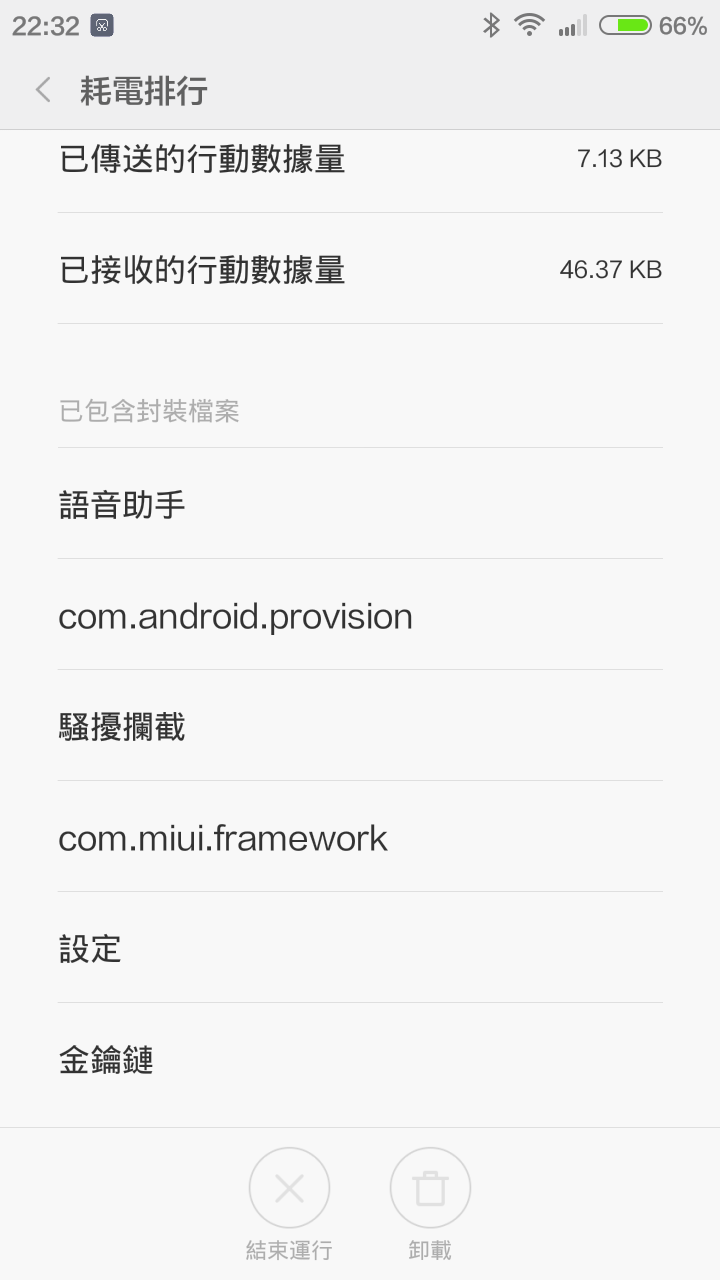Go back from 耗電排行 screen
720x1280 pixels.
click(x=43, y=91)
